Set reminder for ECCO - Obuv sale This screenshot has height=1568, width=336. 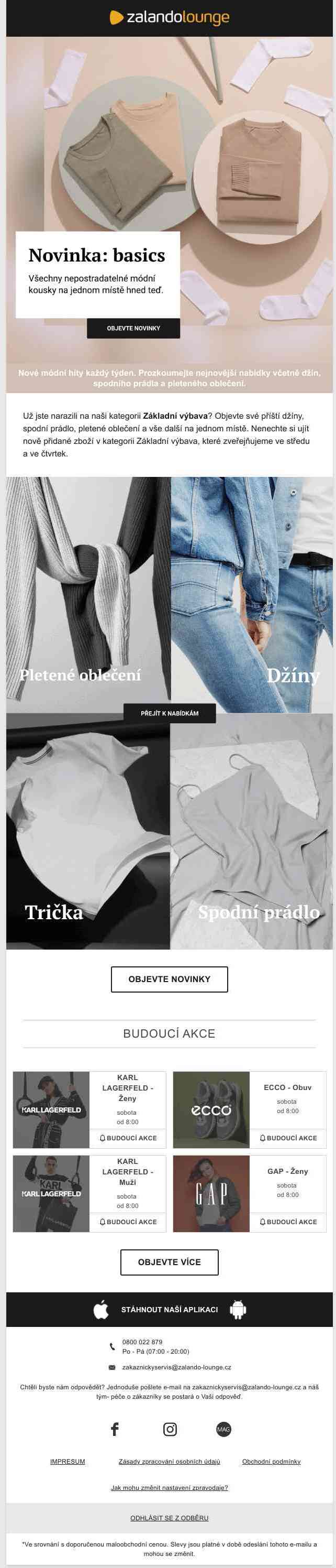tap(288, 1138)
